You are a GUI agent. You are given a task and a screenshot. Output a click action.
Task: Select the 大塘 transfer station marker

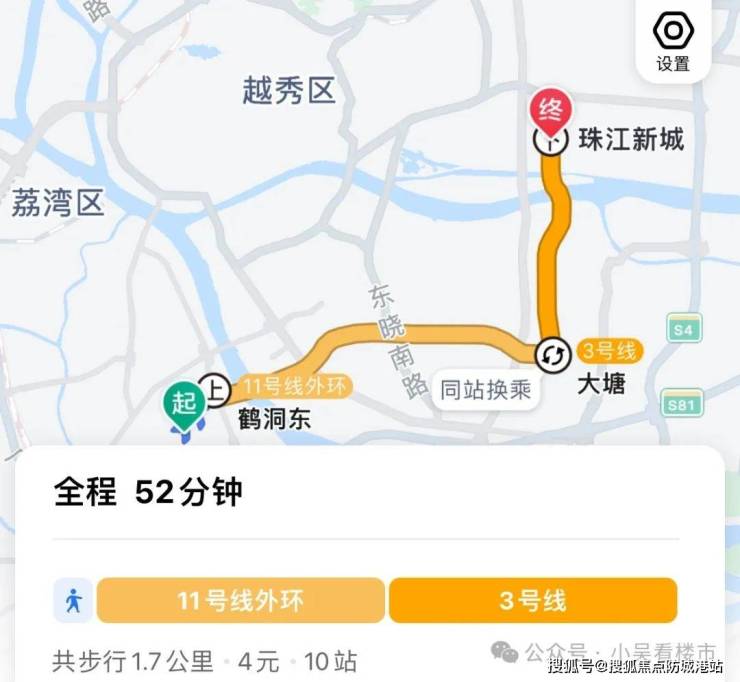552,354
